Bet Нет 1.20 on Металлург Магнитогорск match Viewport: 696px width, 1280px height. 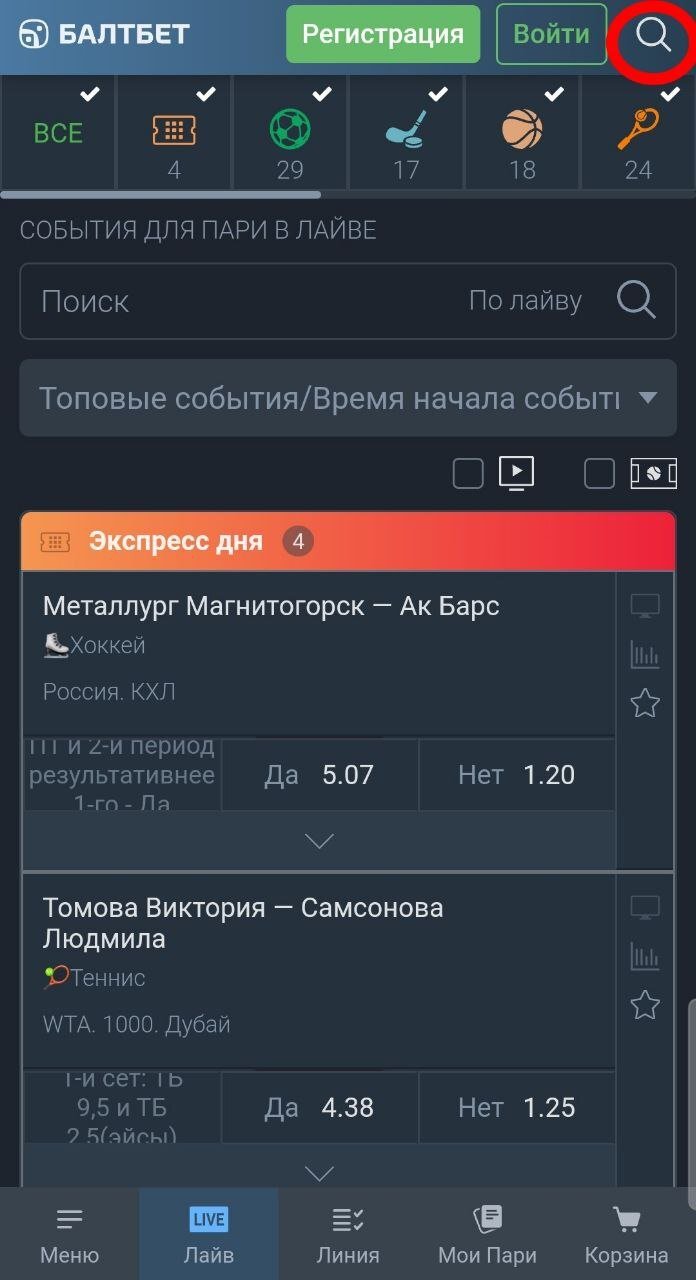coord(516,775)
